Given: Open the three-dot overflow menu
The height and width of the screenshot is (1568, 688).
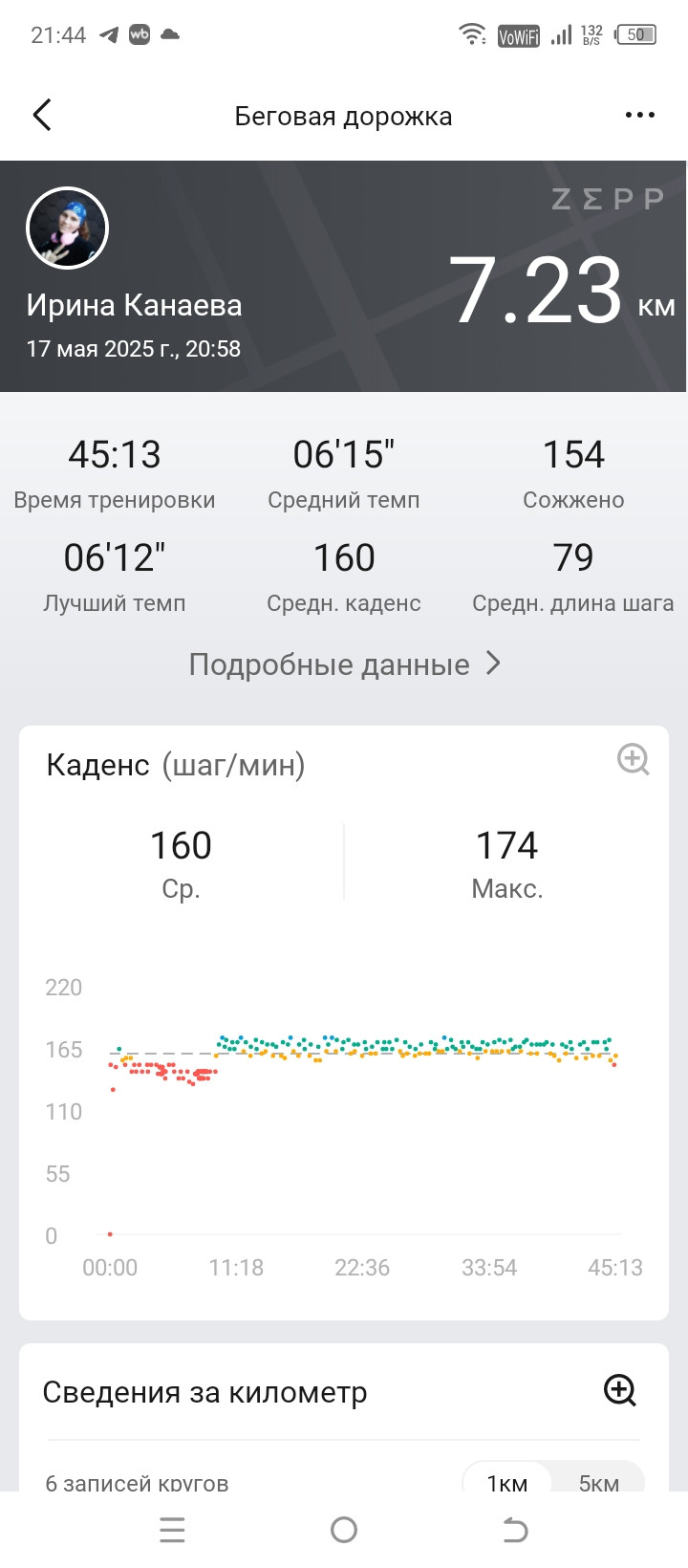Looking at the screenshot, I should [639, 116].
